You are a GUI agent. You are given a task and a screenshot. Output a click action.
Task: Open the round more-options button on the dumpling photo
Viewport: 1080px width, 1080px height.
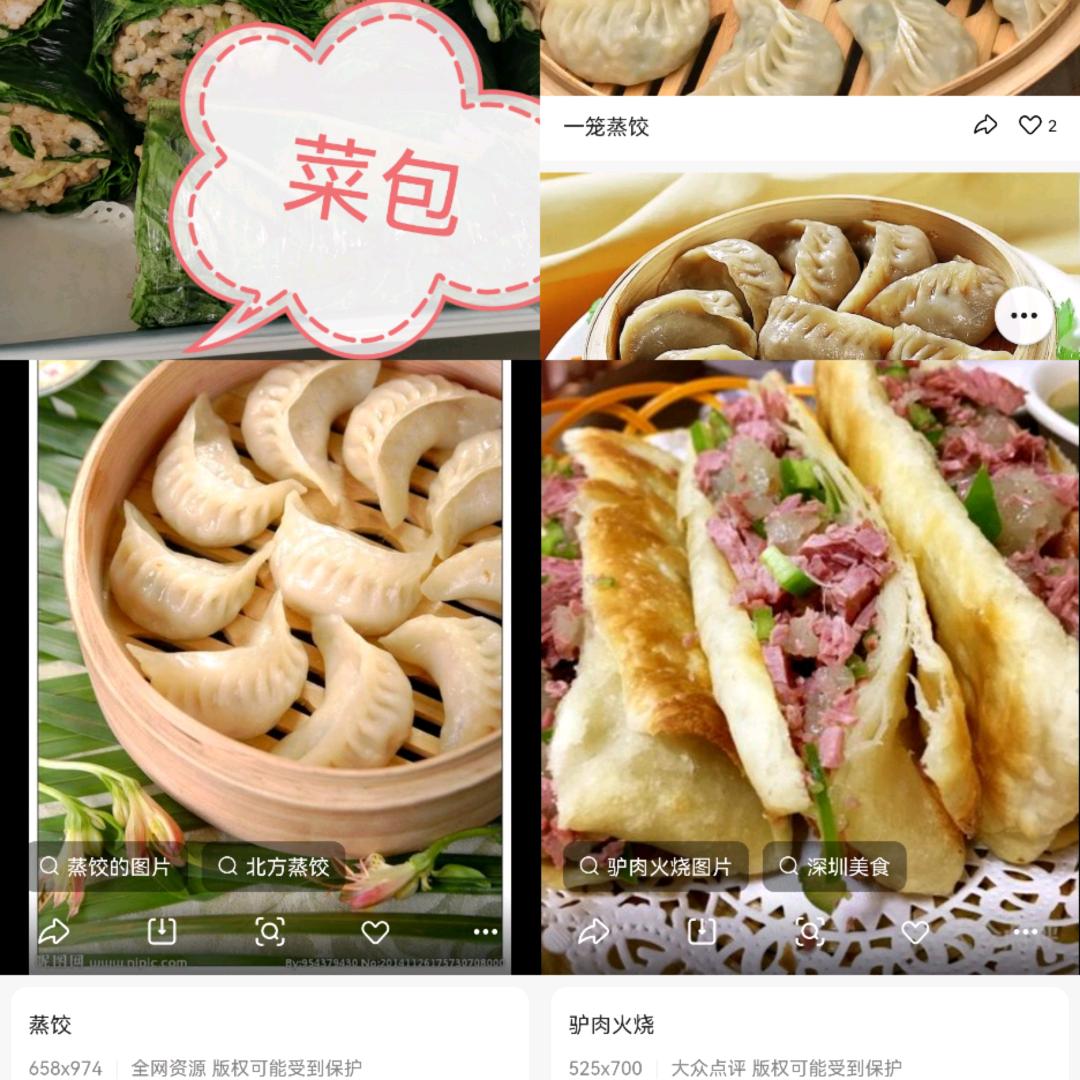1024,315
